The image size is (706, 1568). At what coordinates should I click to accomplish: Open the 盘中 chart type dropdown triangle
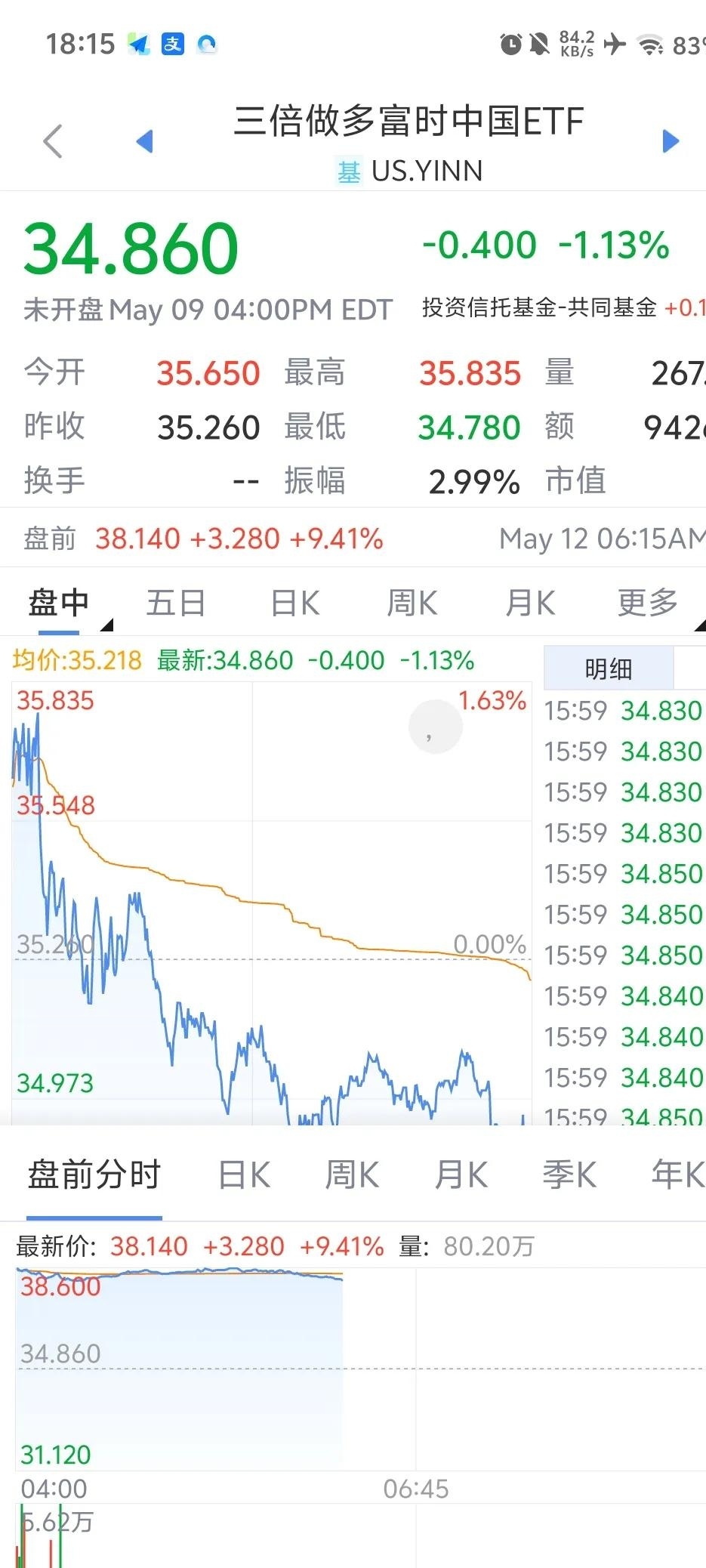pyautogui.click(x=106, y=625)
